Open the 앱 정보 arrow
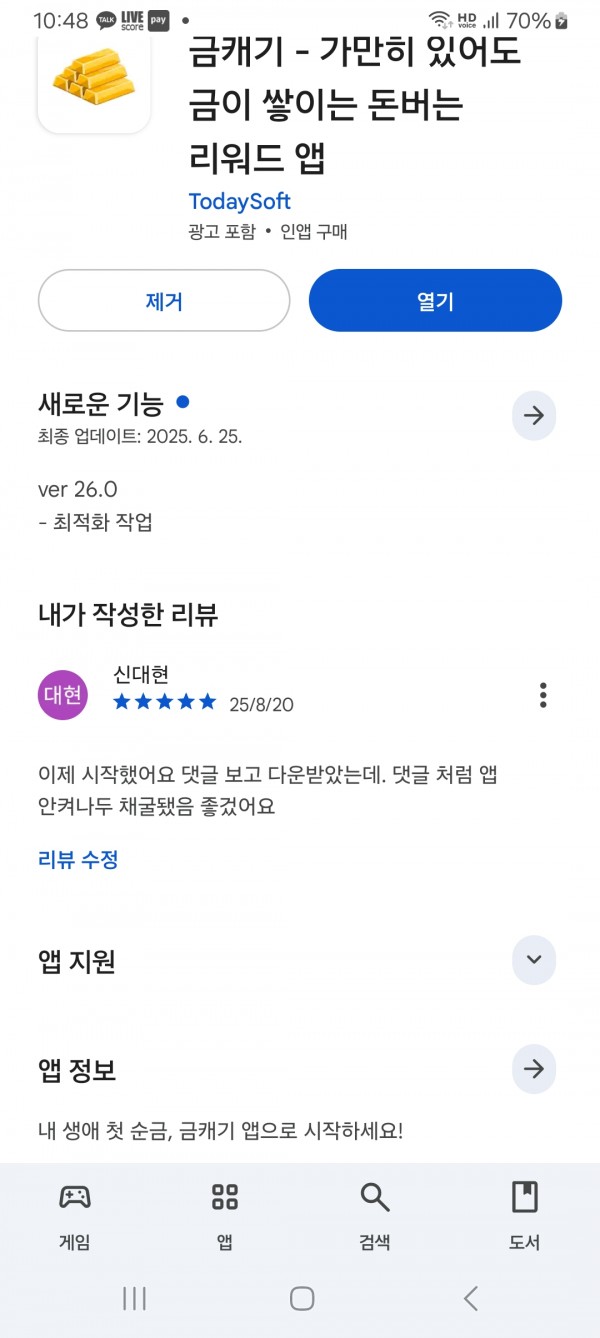The width and height of the screenshot is (600, 1338). [534, 1070]
